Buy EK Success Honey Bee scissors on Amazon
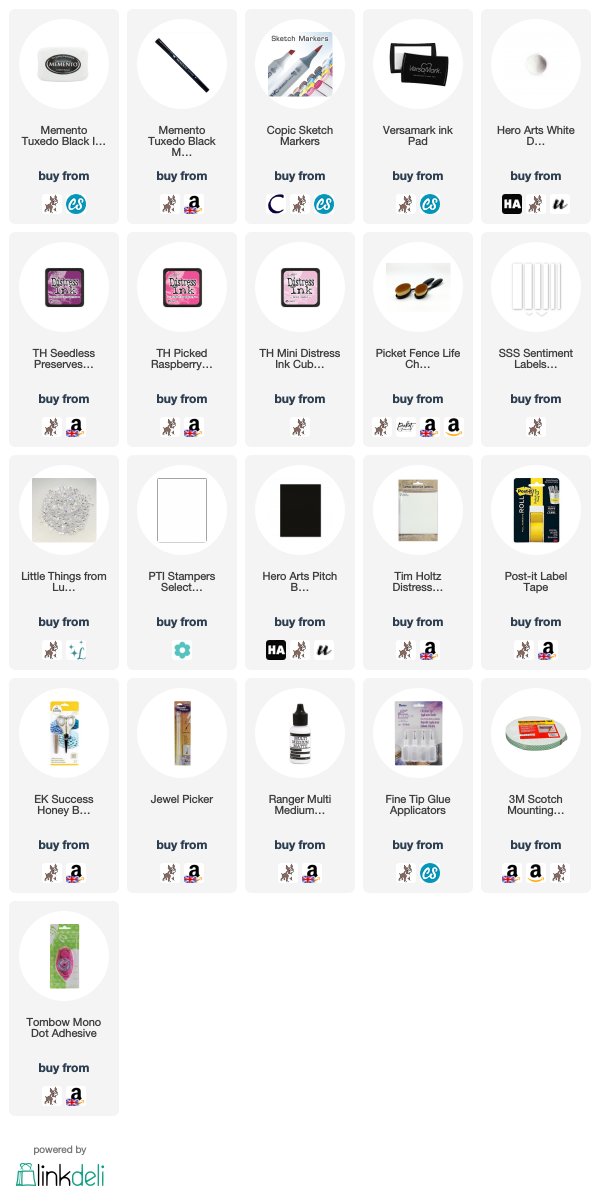The image size is (600, 1204). pos(76,873)
